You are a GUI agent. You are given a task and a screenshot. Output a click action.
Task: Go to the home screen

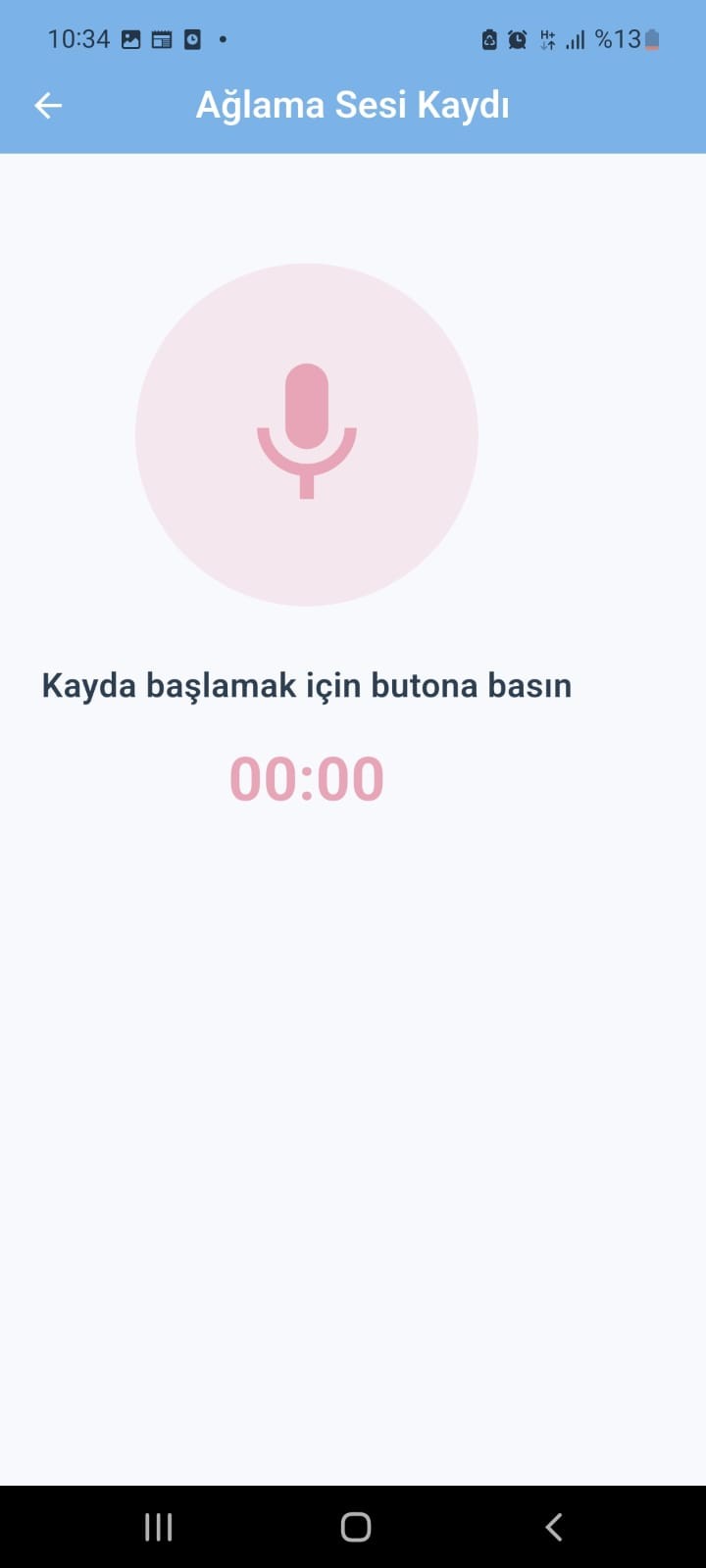[x=356, y=1527]
